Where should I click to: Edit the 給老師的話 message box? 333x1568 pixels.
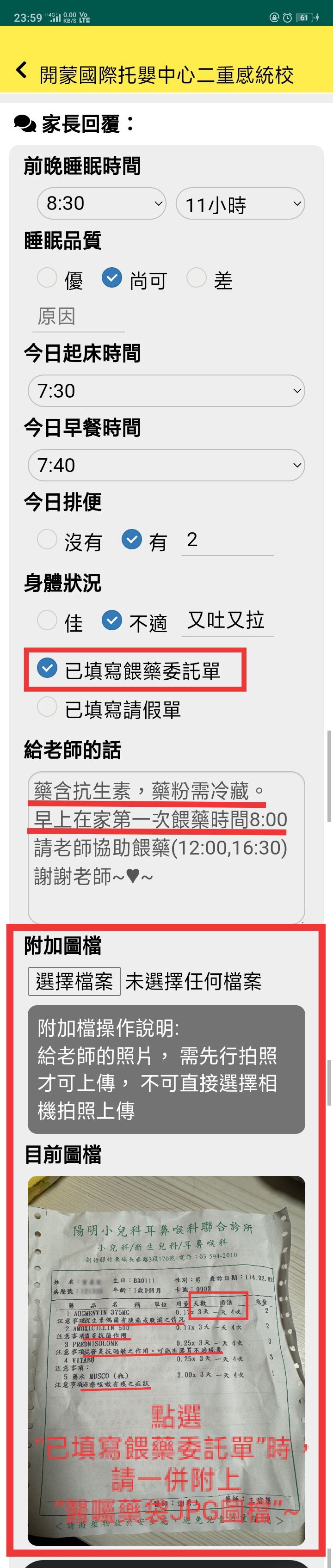pyautogui.click(x=166, y=846)
